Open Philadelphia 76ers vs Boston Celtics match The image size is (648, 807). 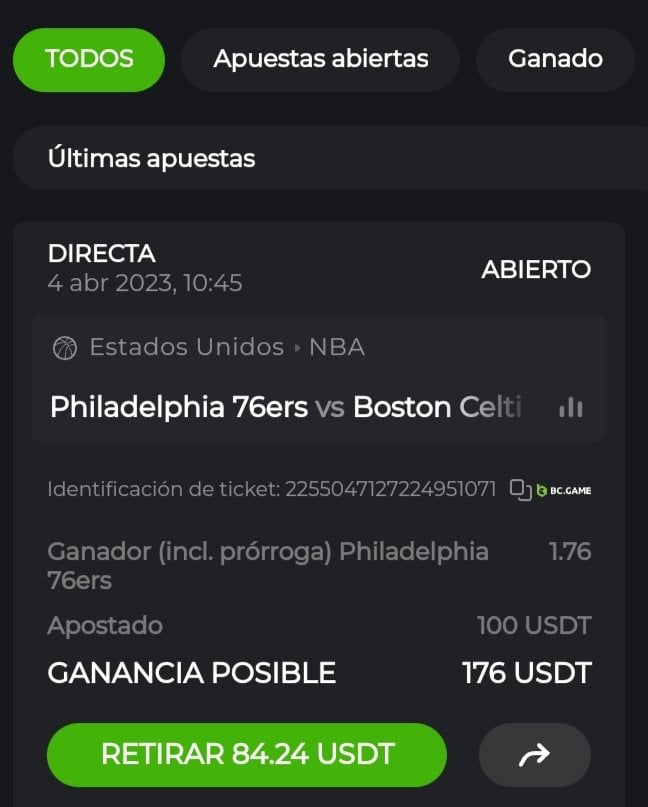tap(286, 407)
